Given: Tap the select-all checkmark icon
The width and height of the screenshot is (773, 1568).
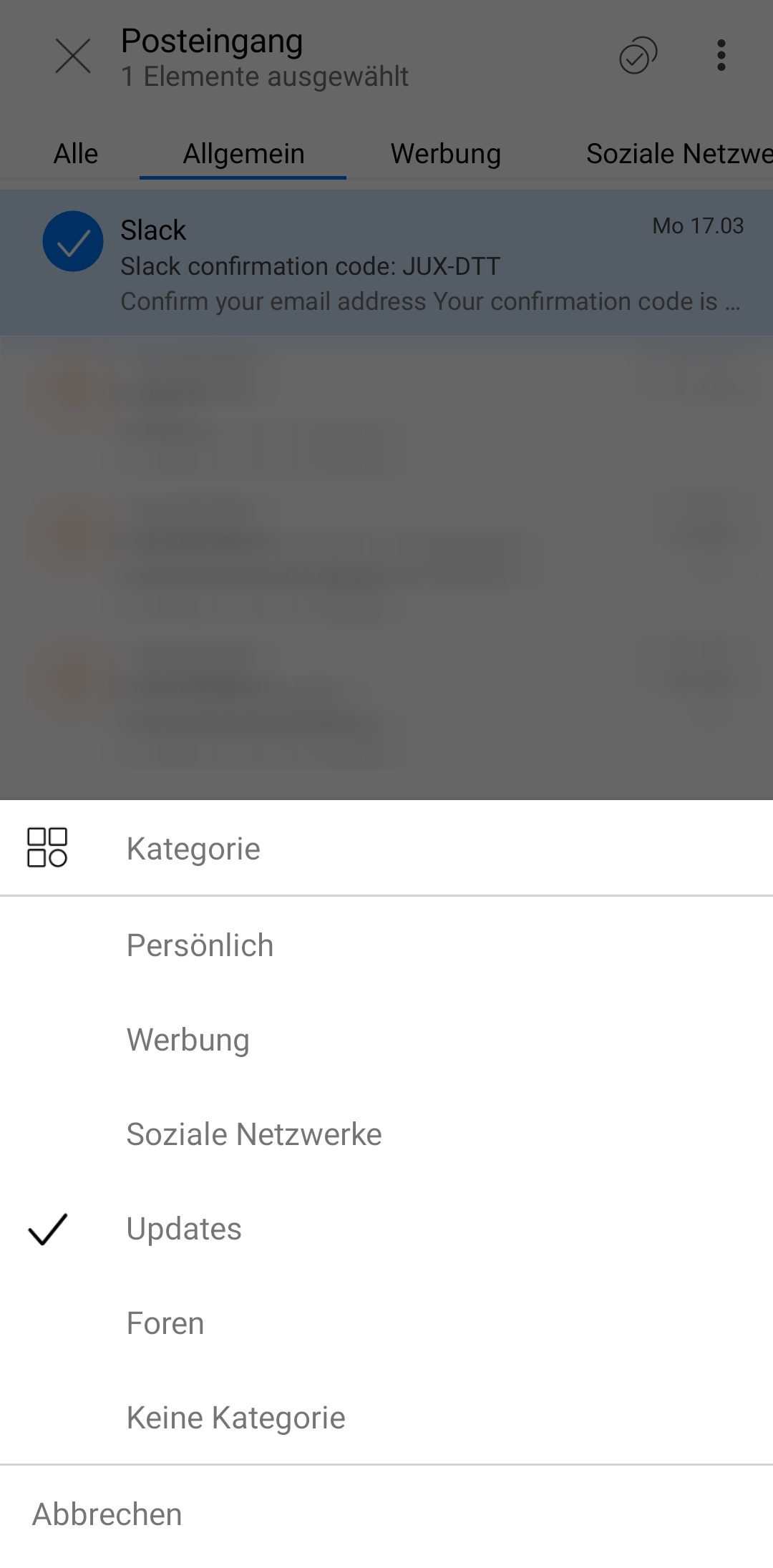Looking at the screenshot, I should click(638, 56).
